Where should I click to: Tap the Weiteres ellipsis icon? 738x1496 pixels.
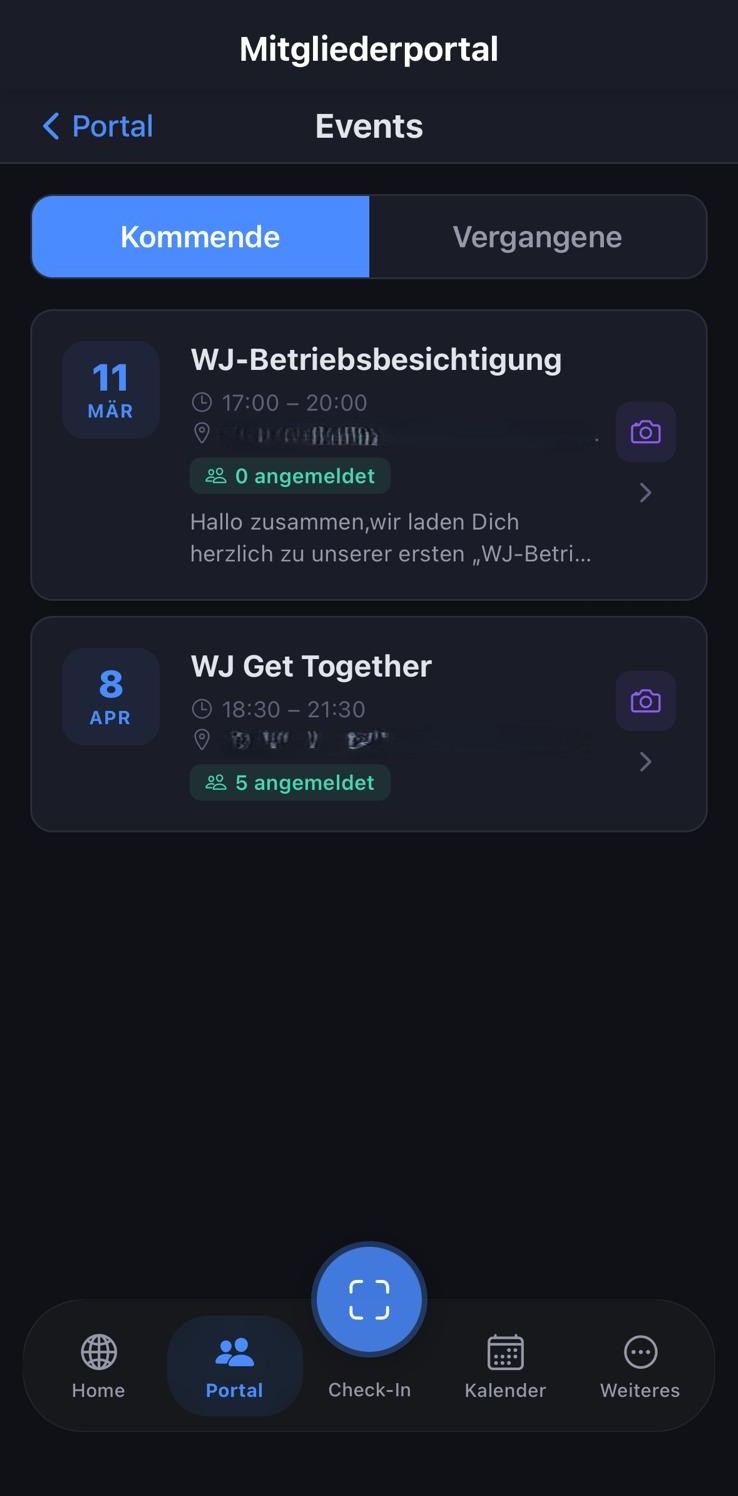click(639, 1352)
